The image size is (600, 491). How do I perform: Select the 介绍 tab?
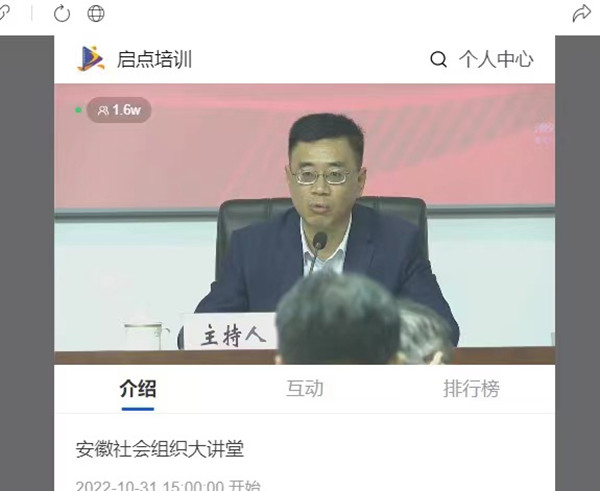138,389
